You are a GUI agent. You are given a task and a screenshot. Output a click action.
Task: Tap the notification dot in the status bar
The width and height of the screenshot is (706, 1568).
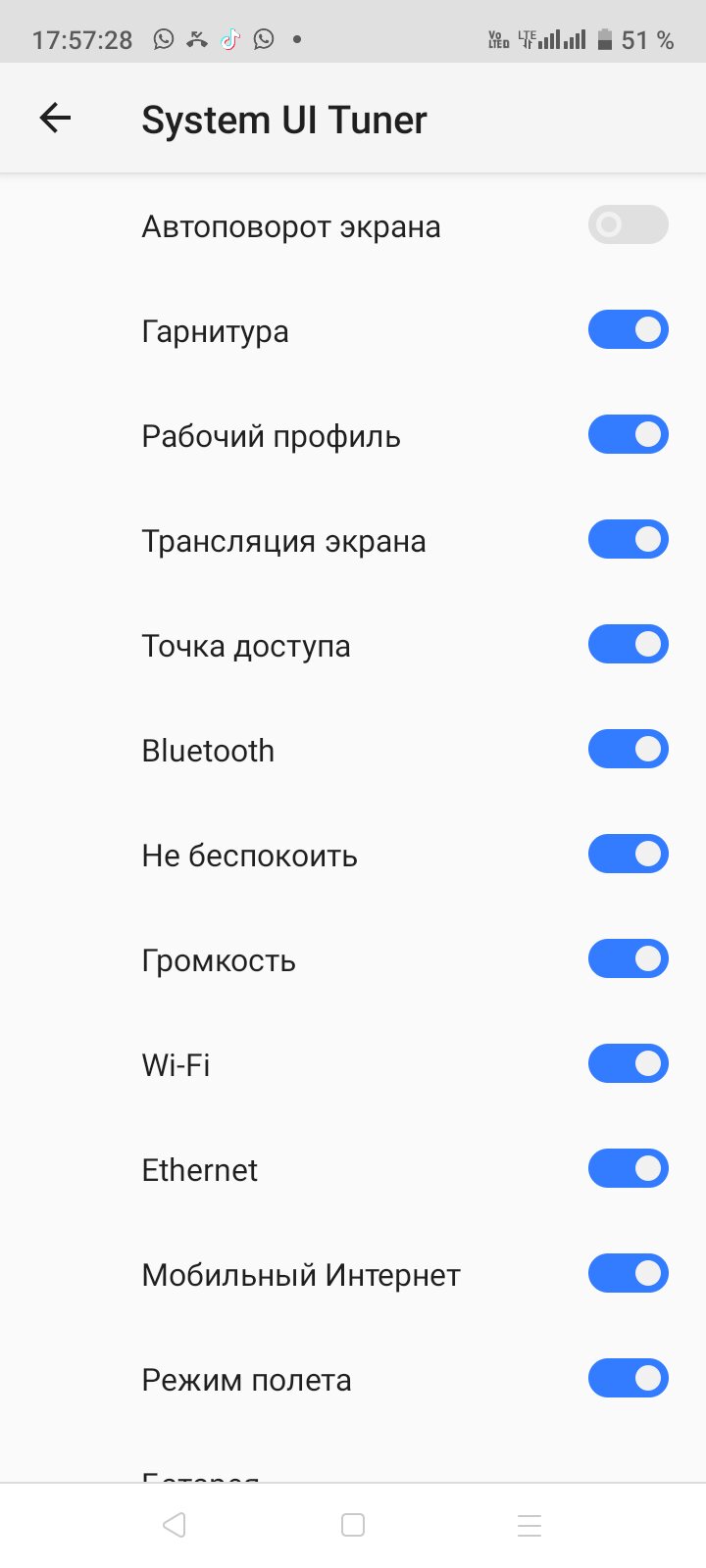[x=296, y=39]
